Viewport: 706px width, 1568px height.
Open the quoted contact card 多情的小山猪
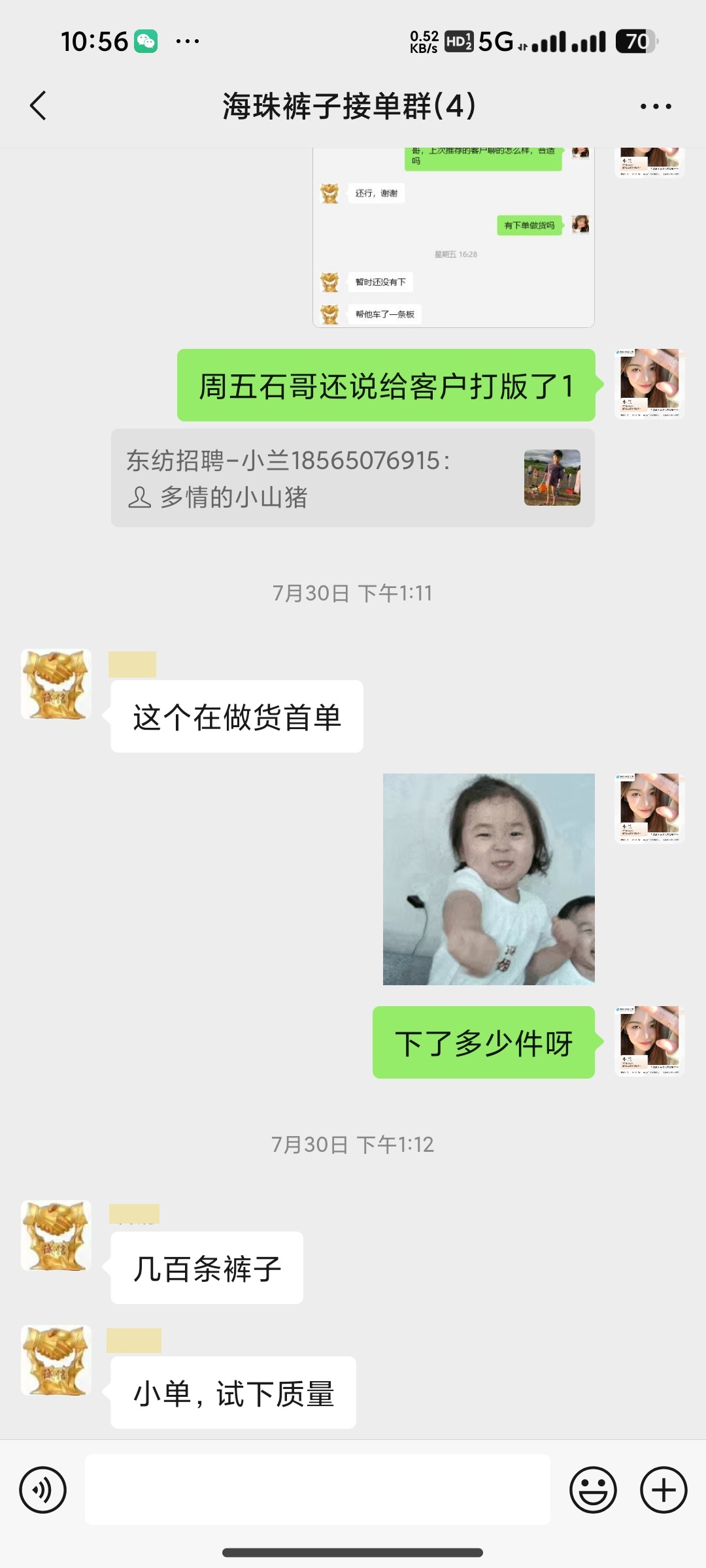click(x=352, y=478)
